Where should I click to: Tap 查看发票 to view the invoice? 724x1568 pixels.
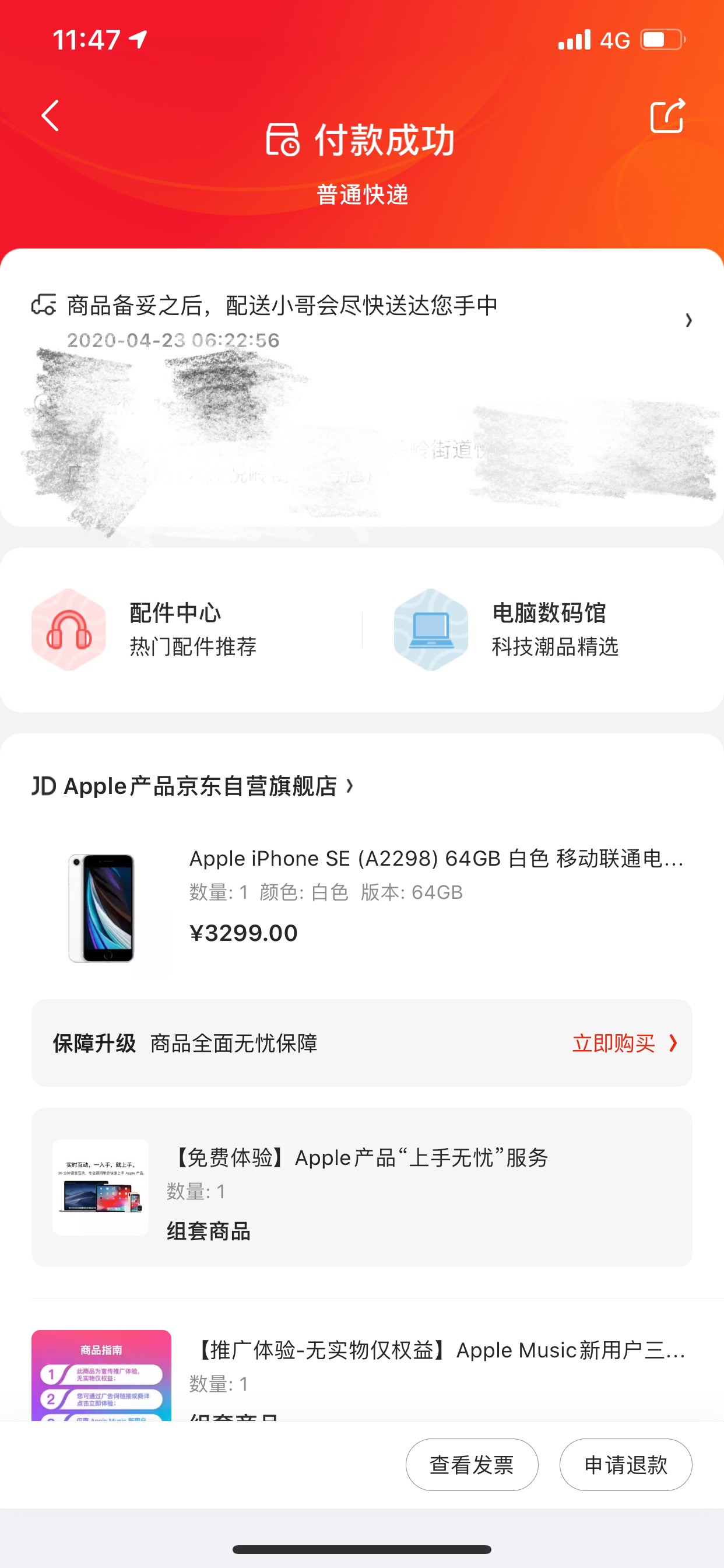(x=472, y=1465)
